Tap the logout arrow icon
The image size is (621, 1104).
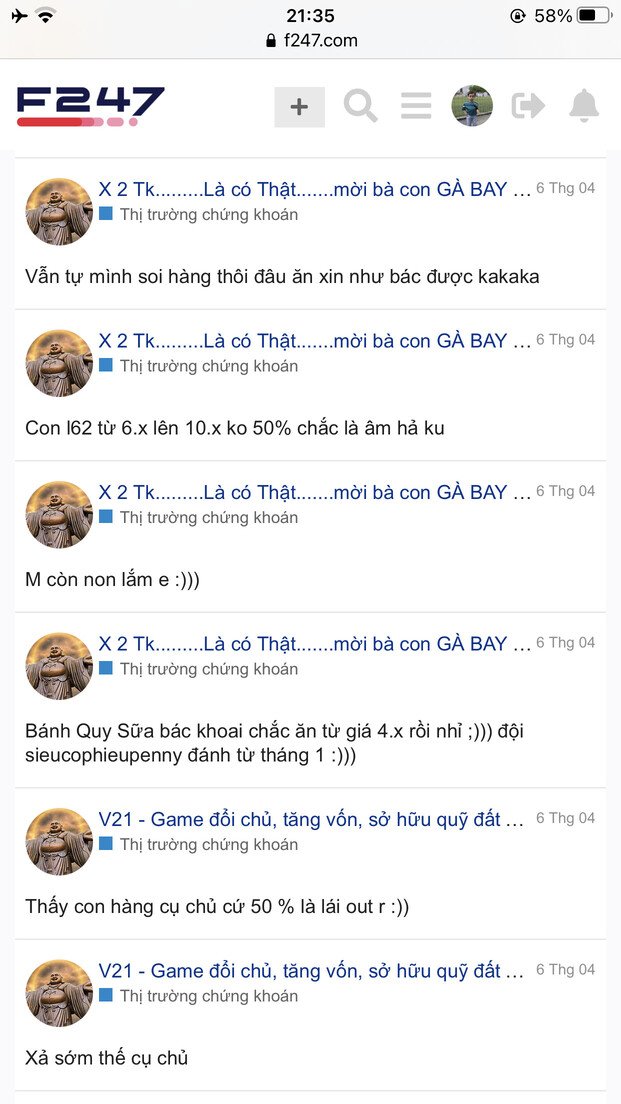(528, 106)
